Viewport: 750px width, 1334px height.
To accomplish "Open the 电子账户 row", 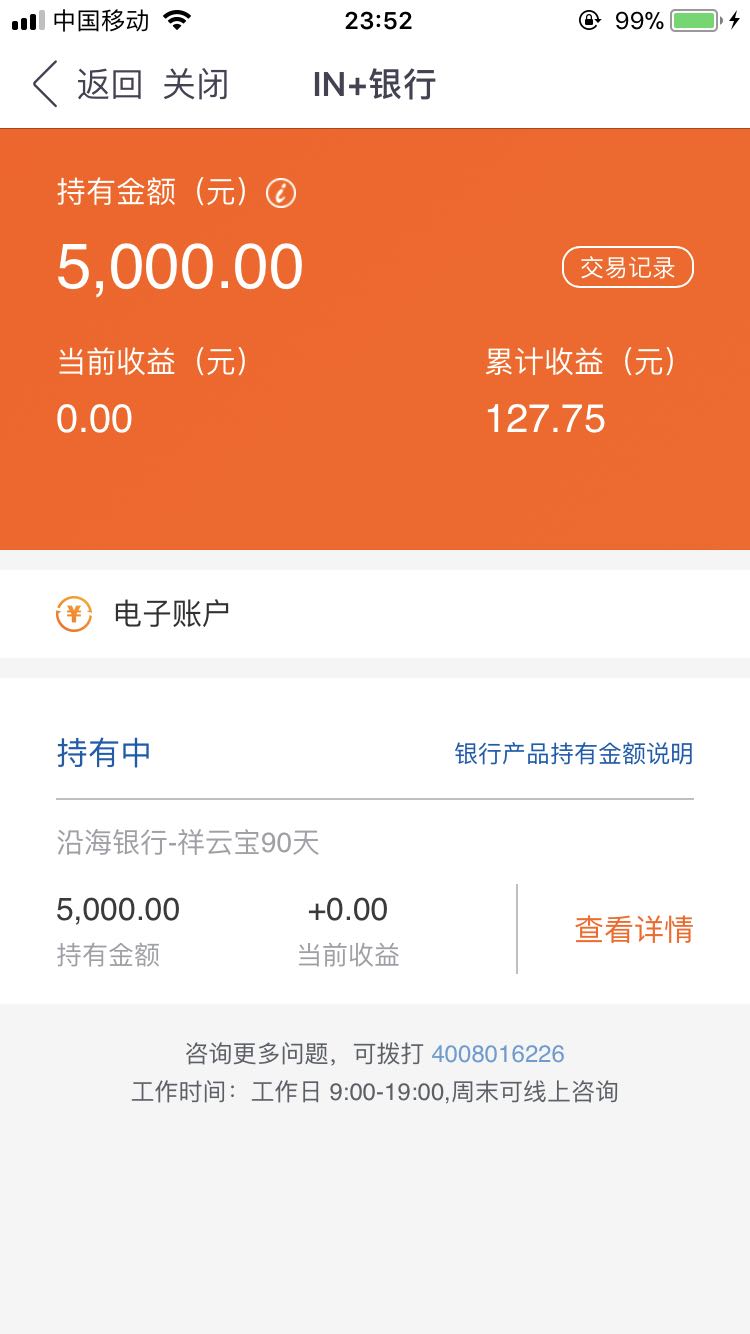I will [375, 613].
